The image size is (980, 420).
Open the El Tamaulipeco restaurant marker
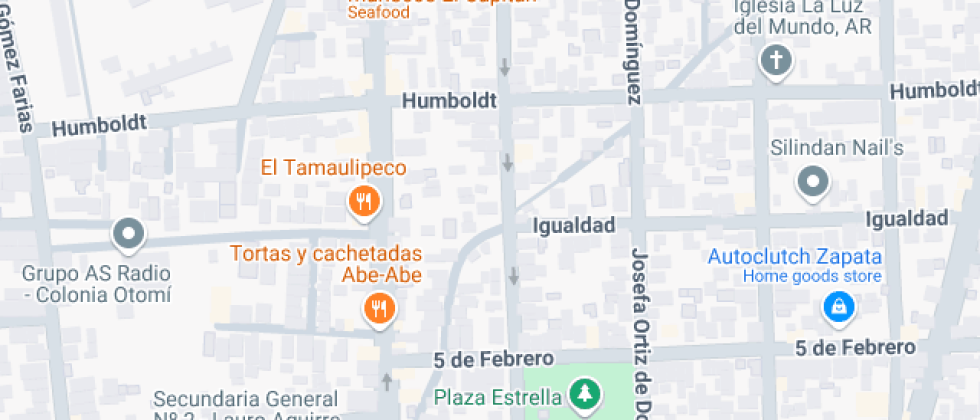pyautogui.click(x=363, y=201)
